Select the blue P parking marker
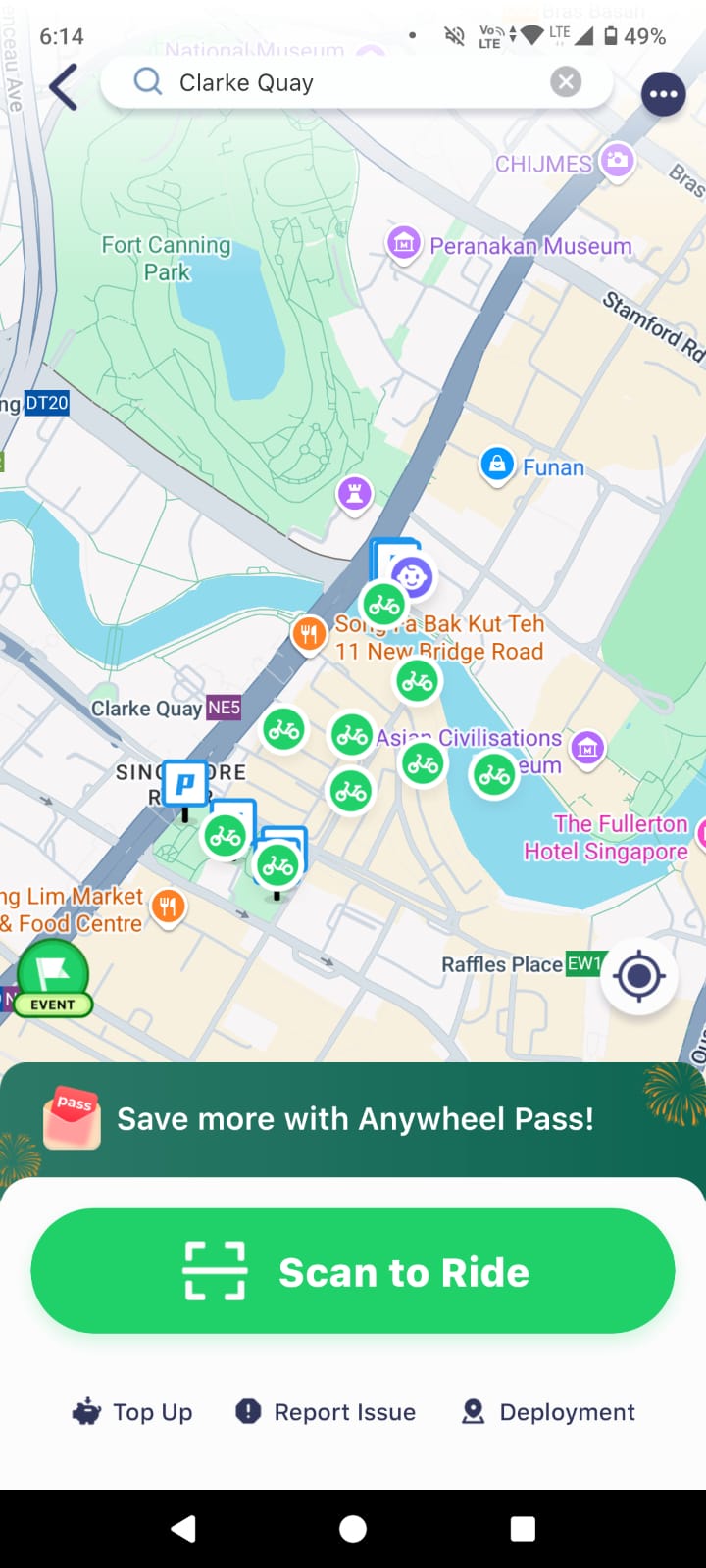This screenshot has height=1568, width=706. 184,783
